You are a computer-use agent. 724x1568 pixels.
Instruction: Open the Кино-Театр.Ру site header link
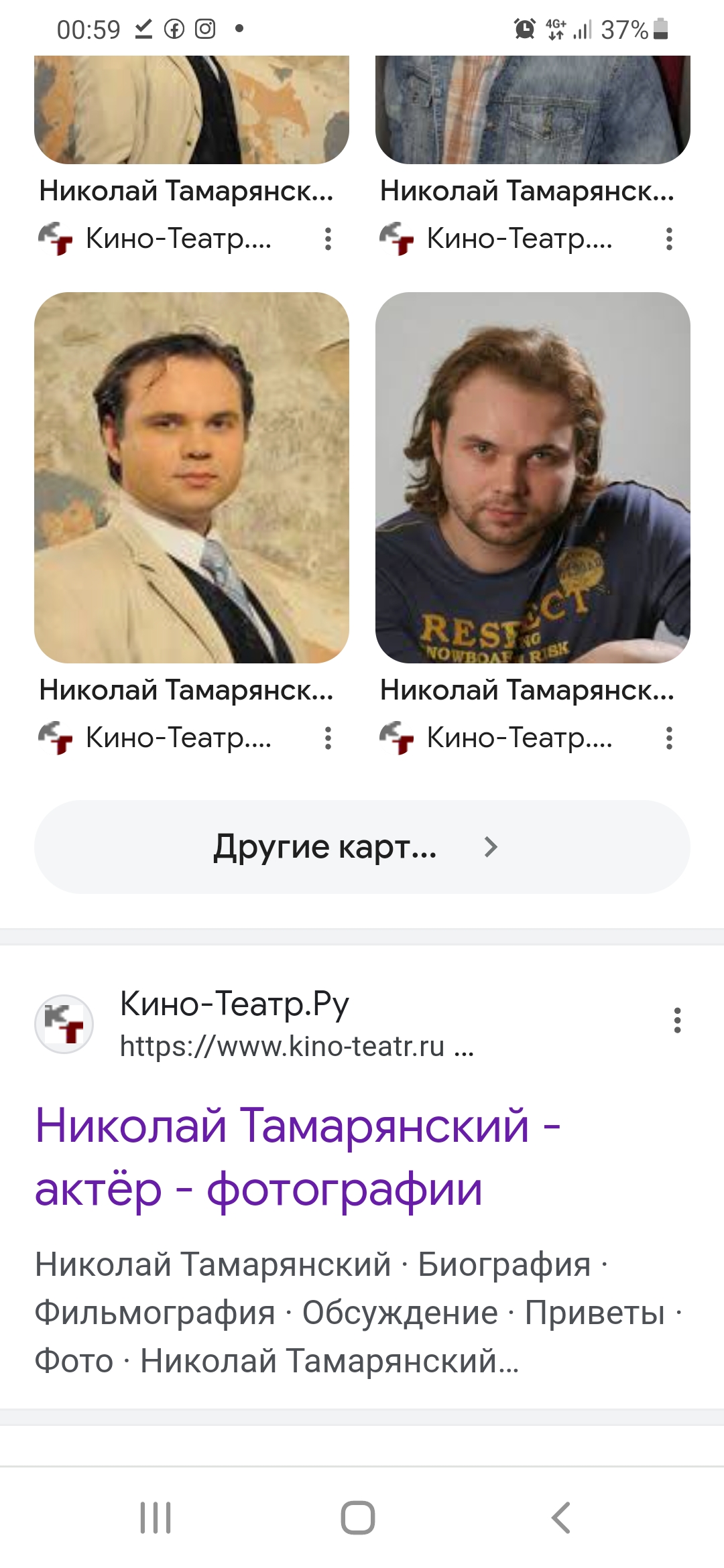pyautogui.click(x=255, y=1023)
